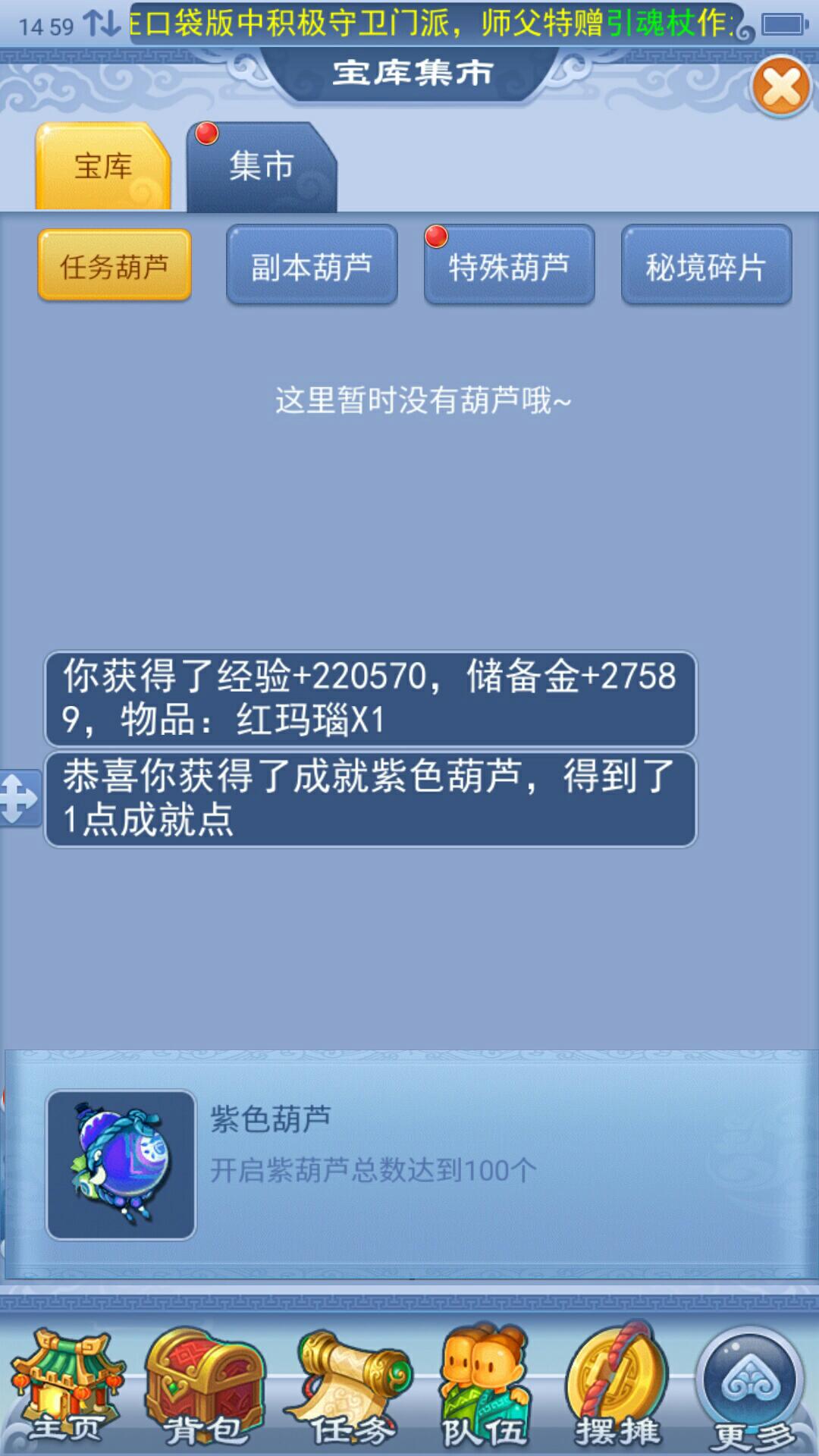Viewport: 819px width, 1456px height.
Task: Switch to the 集市 tab
Action: tap(261, 166)
